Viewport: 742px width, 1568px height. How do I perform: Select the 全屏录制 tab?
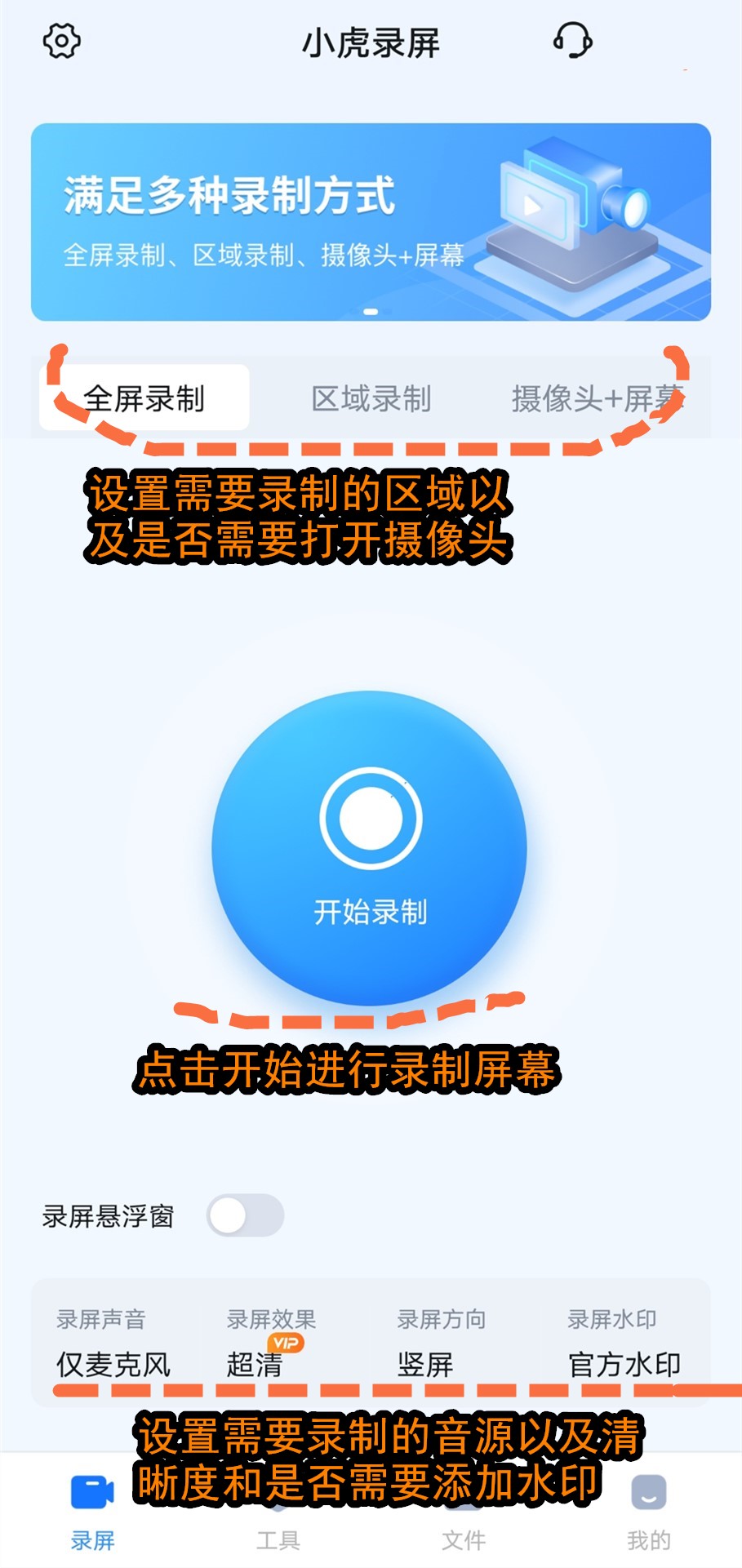tap(144, 398)
